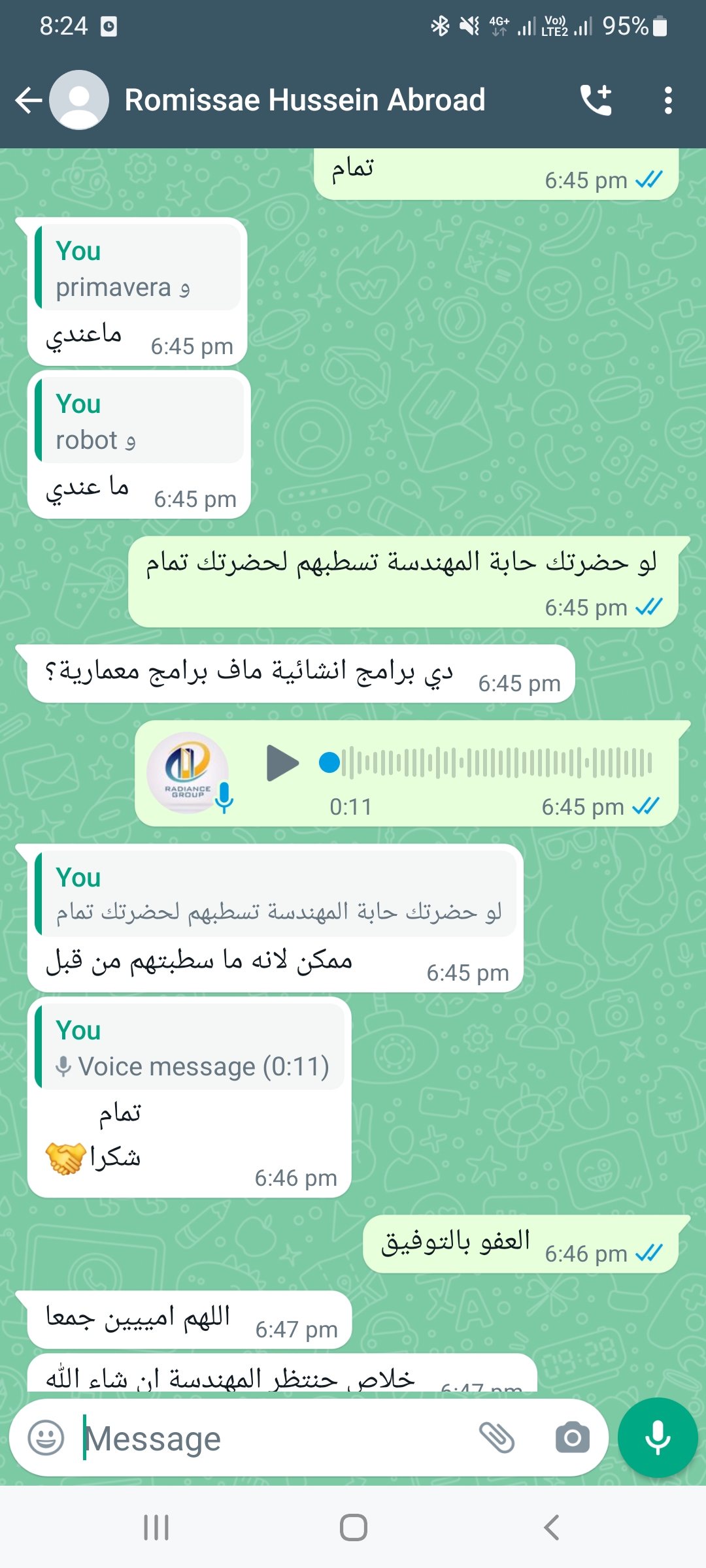
Task: Focus the Message text field
Action: [x=275, y=1438]
